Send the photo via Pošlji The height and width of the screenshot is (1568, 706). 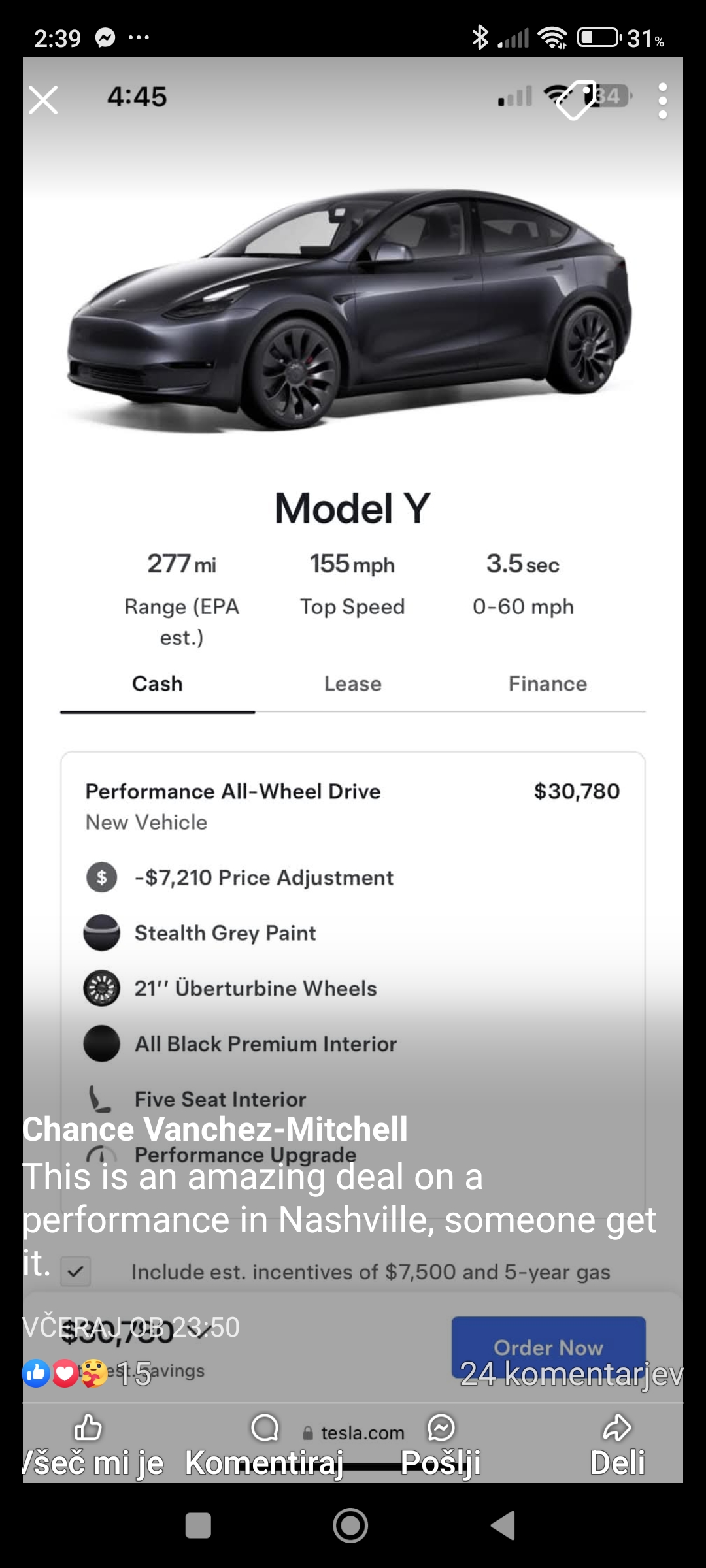[441, 1446]
